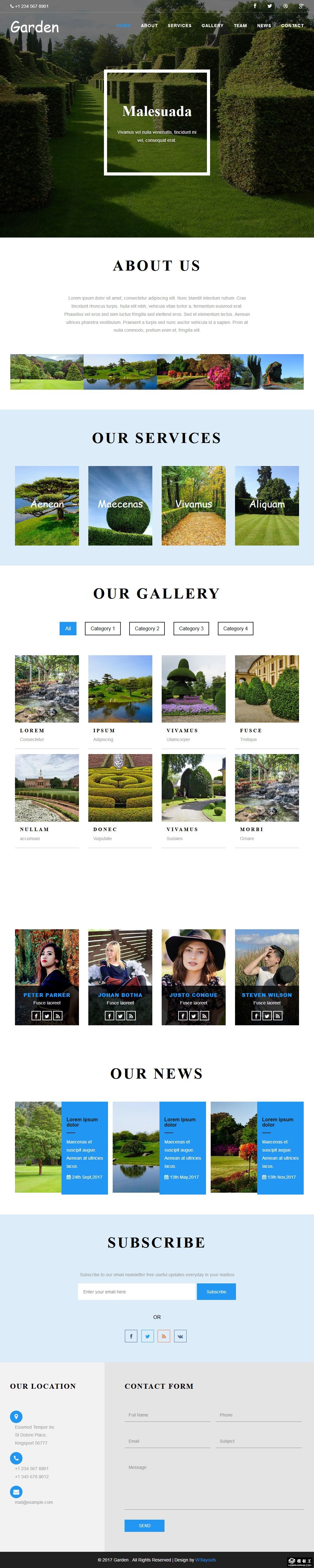Screen dimensions: 314x1568
Task: Select the Category 1 gallery filter
Action: (x=102, y=628)
